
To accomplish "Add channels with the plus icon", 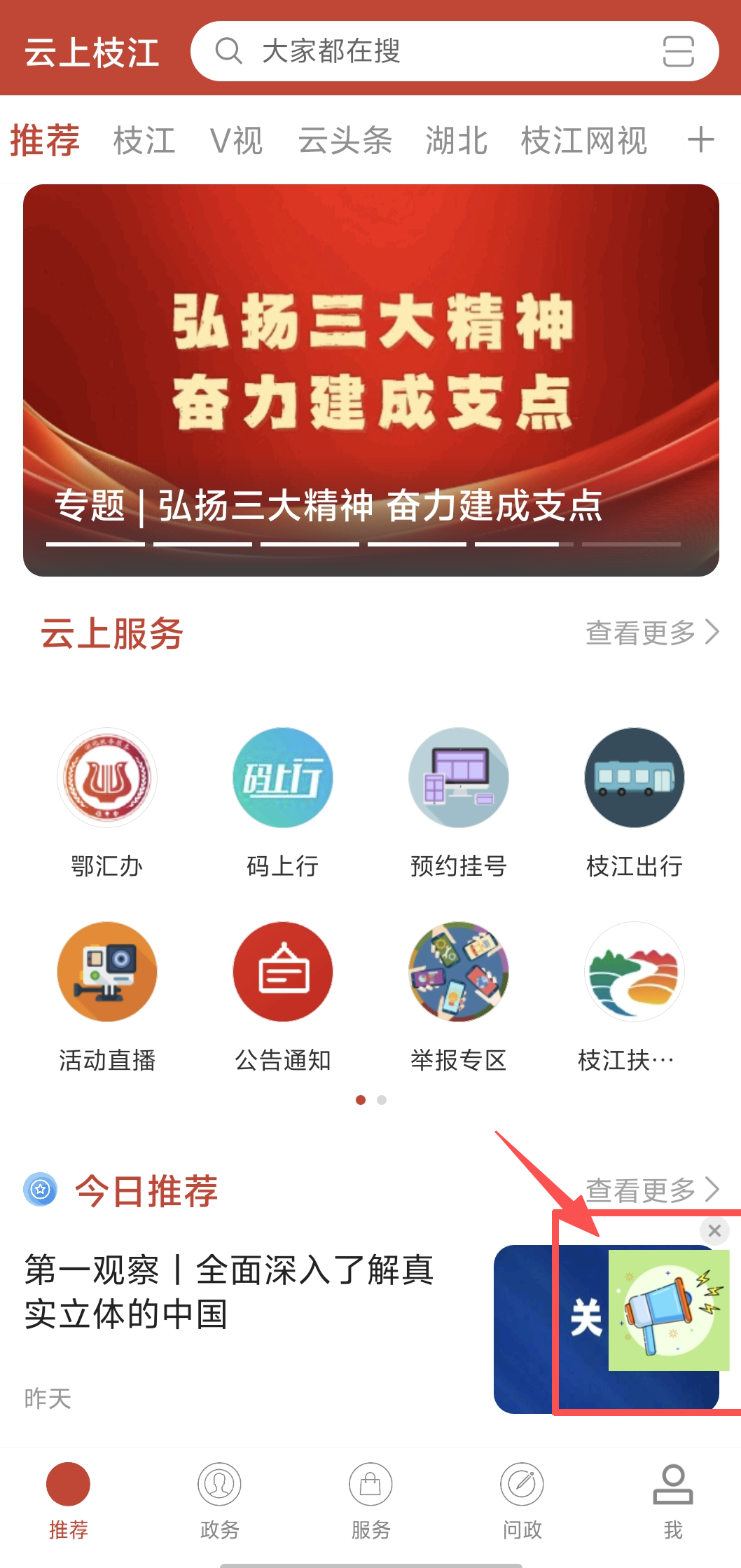I will click(700, 140).
